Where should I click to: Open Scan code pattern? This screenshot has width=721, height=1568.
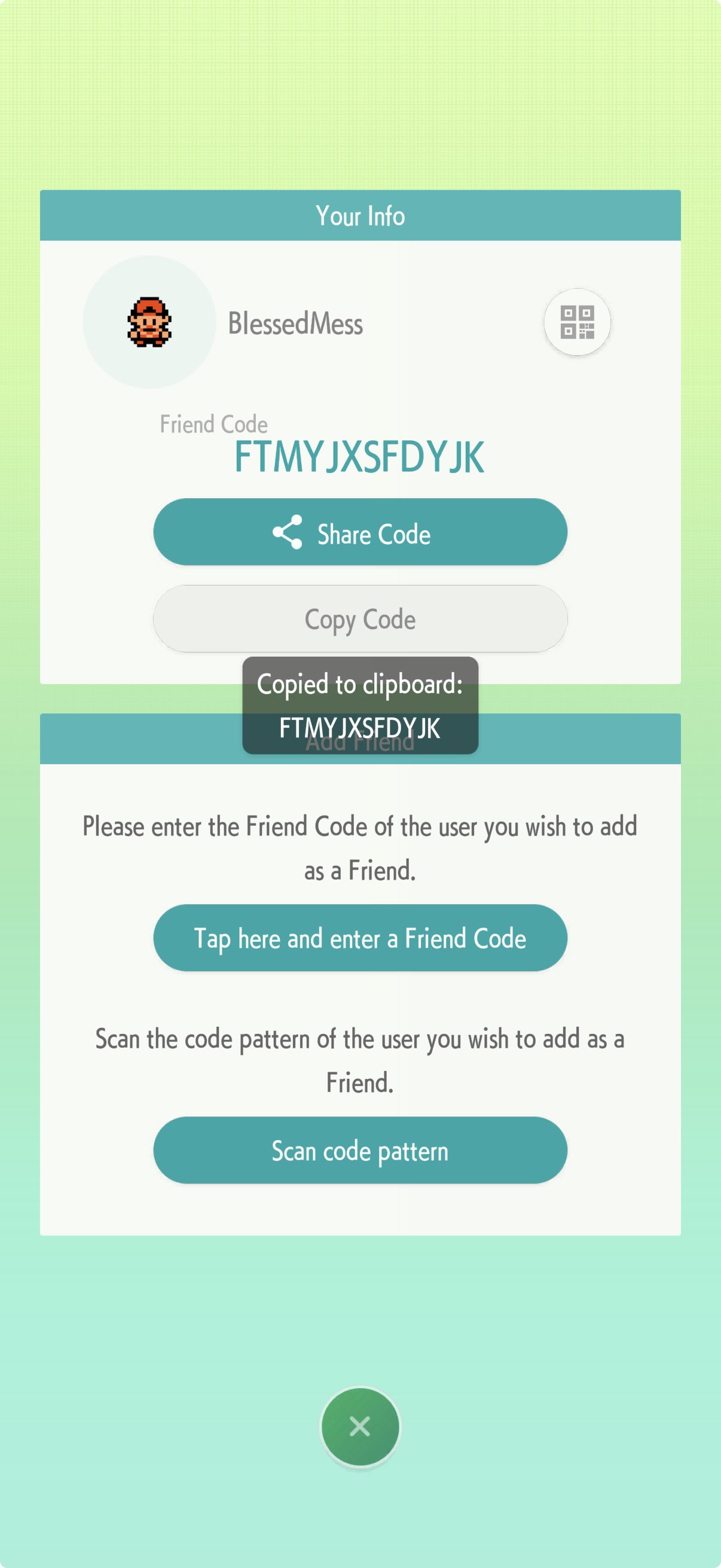tap(360, 1150)
